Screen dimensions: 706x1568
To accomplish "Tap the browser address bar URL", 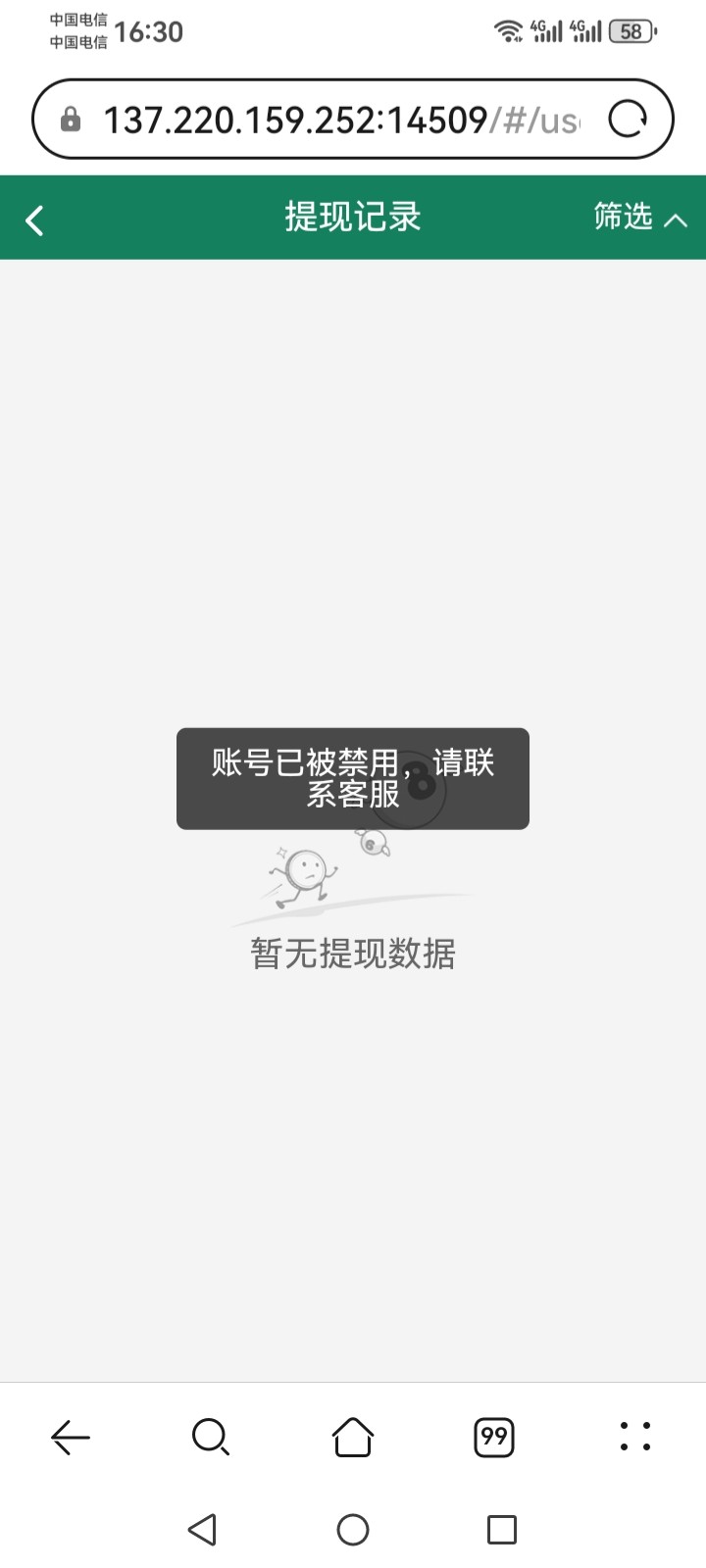I will (x=341, y=120).
